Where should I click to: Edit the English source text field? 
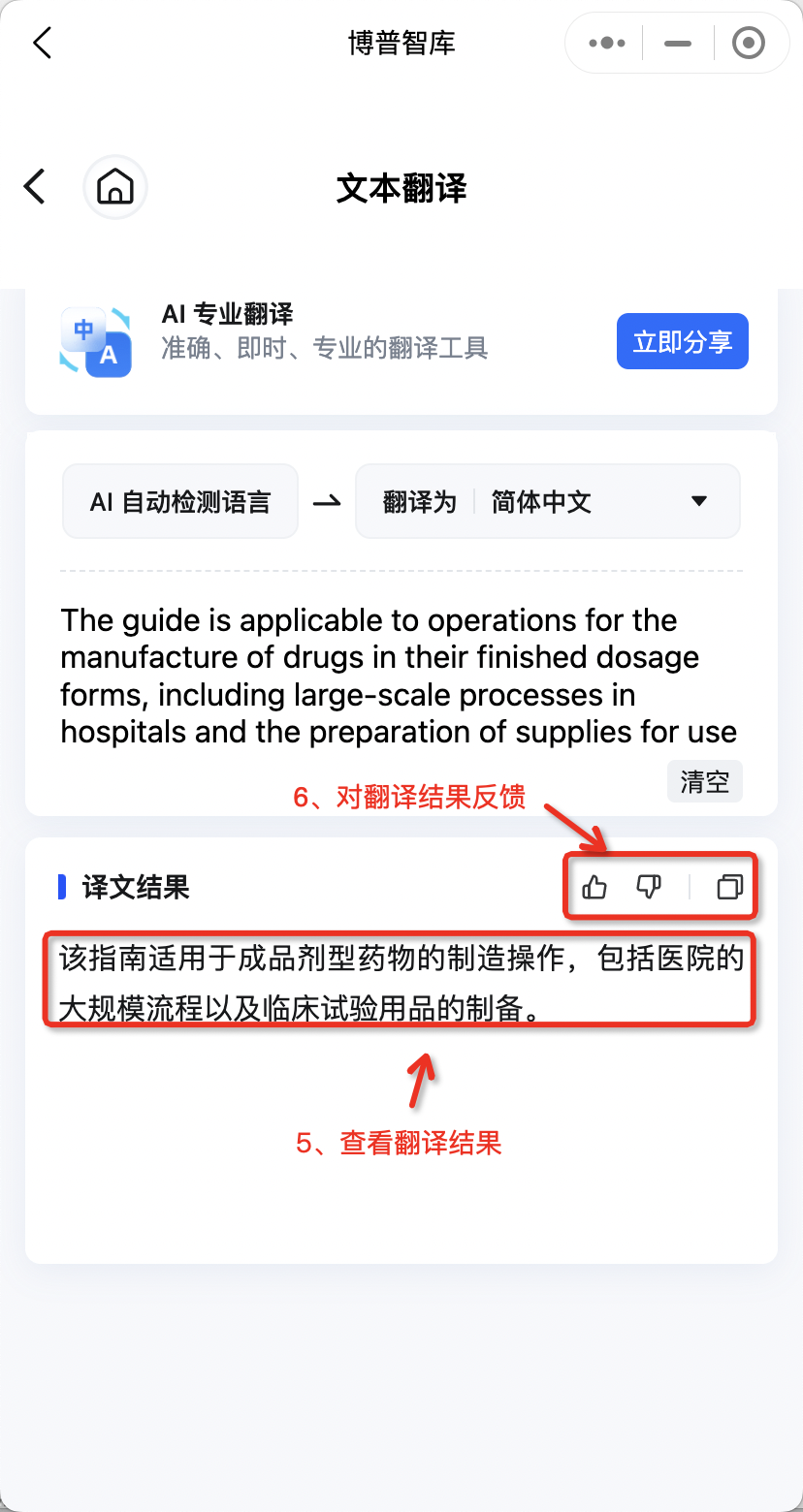(x=400, y=676)
